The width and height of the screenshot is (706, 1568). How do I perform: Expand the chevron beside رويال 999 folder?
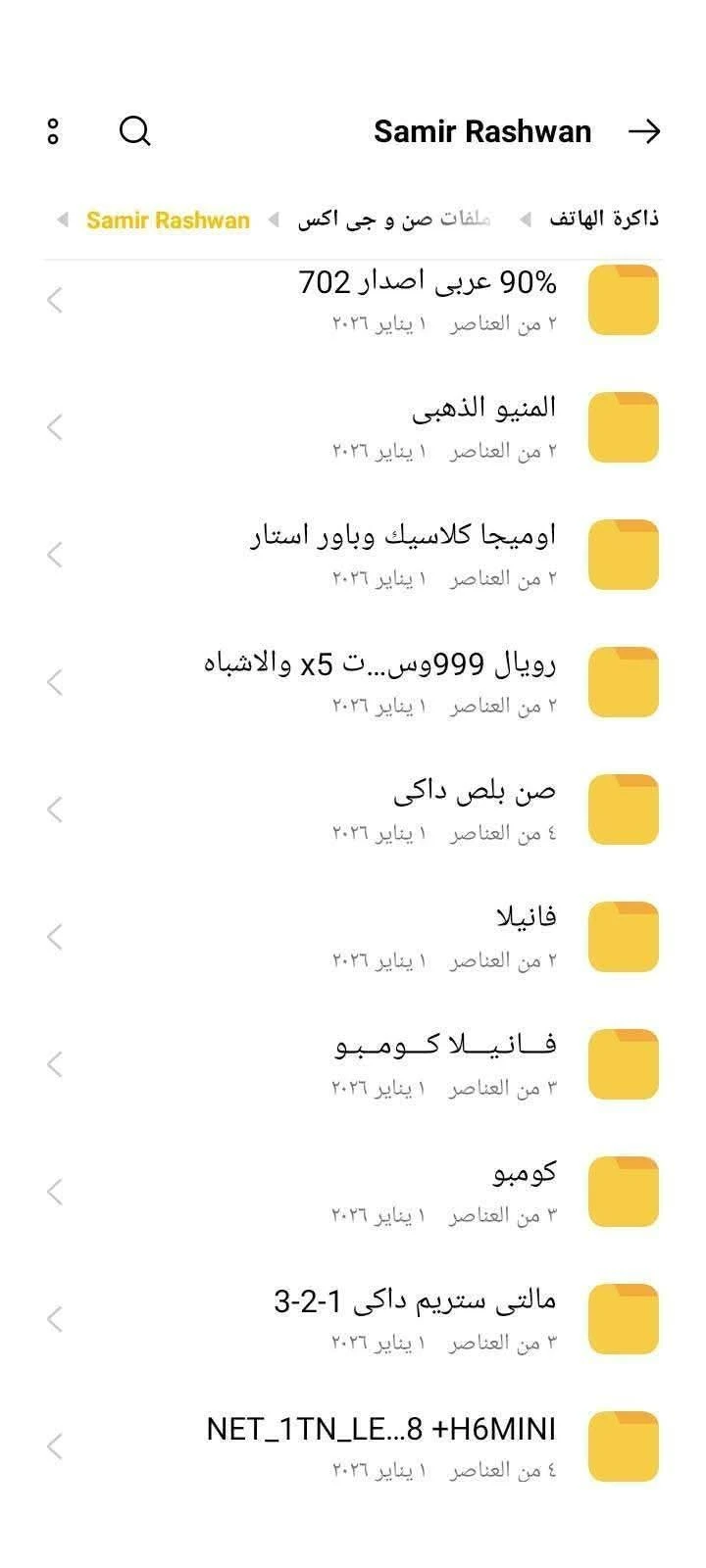point(54,681)
